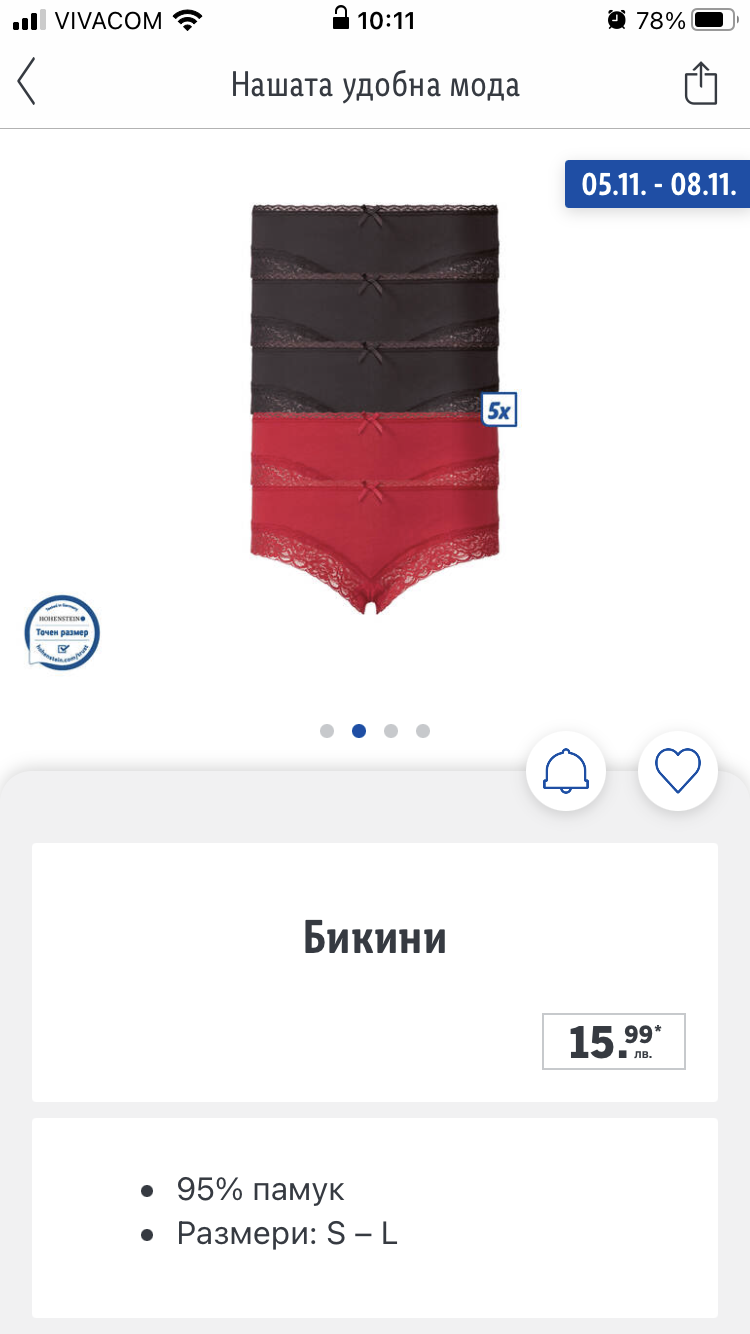
Task: Add Бикини to favorites with heart icon
Action: click(678, 770)
